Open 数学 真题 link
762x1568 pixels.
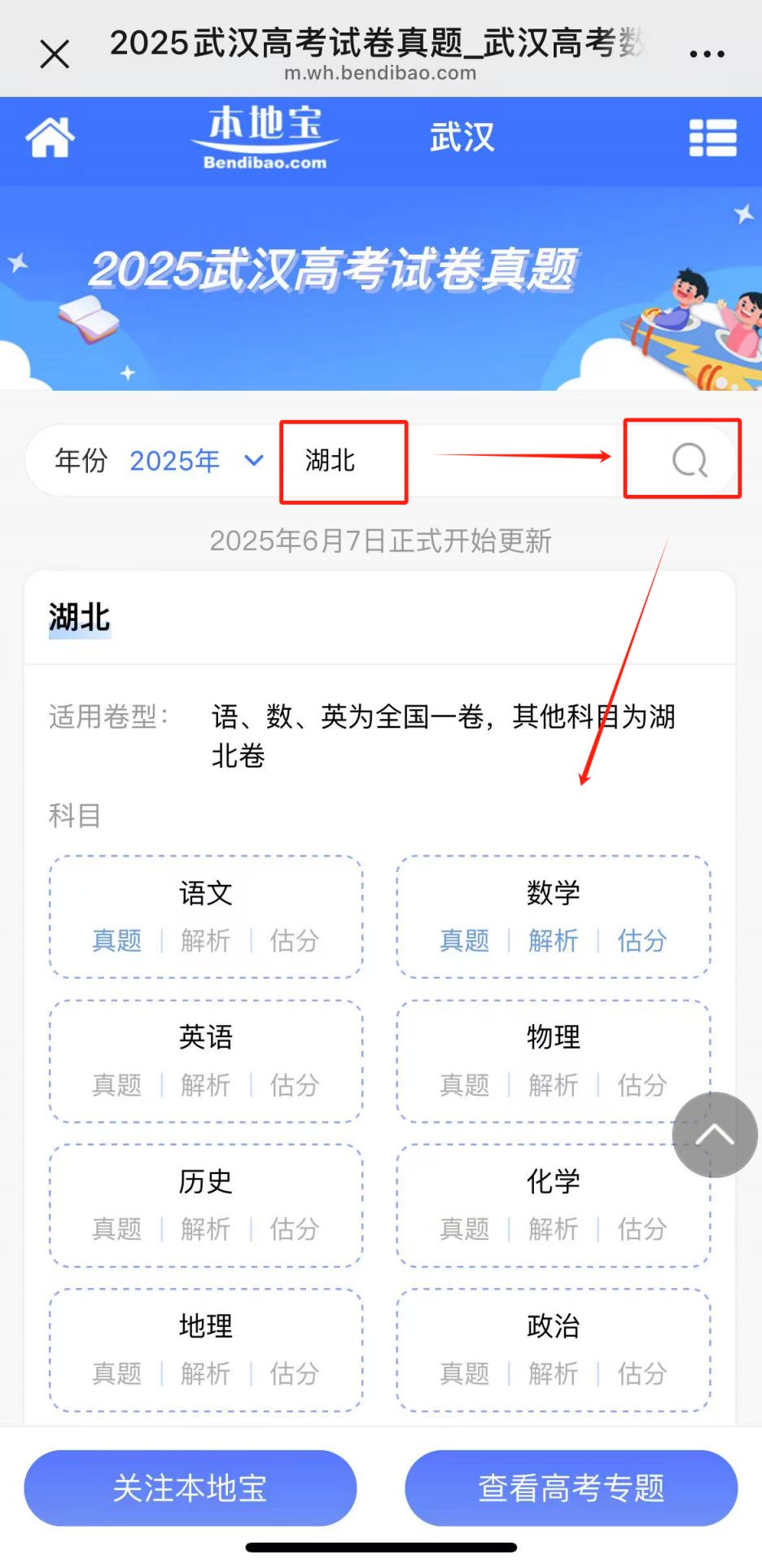pos(465,940)
